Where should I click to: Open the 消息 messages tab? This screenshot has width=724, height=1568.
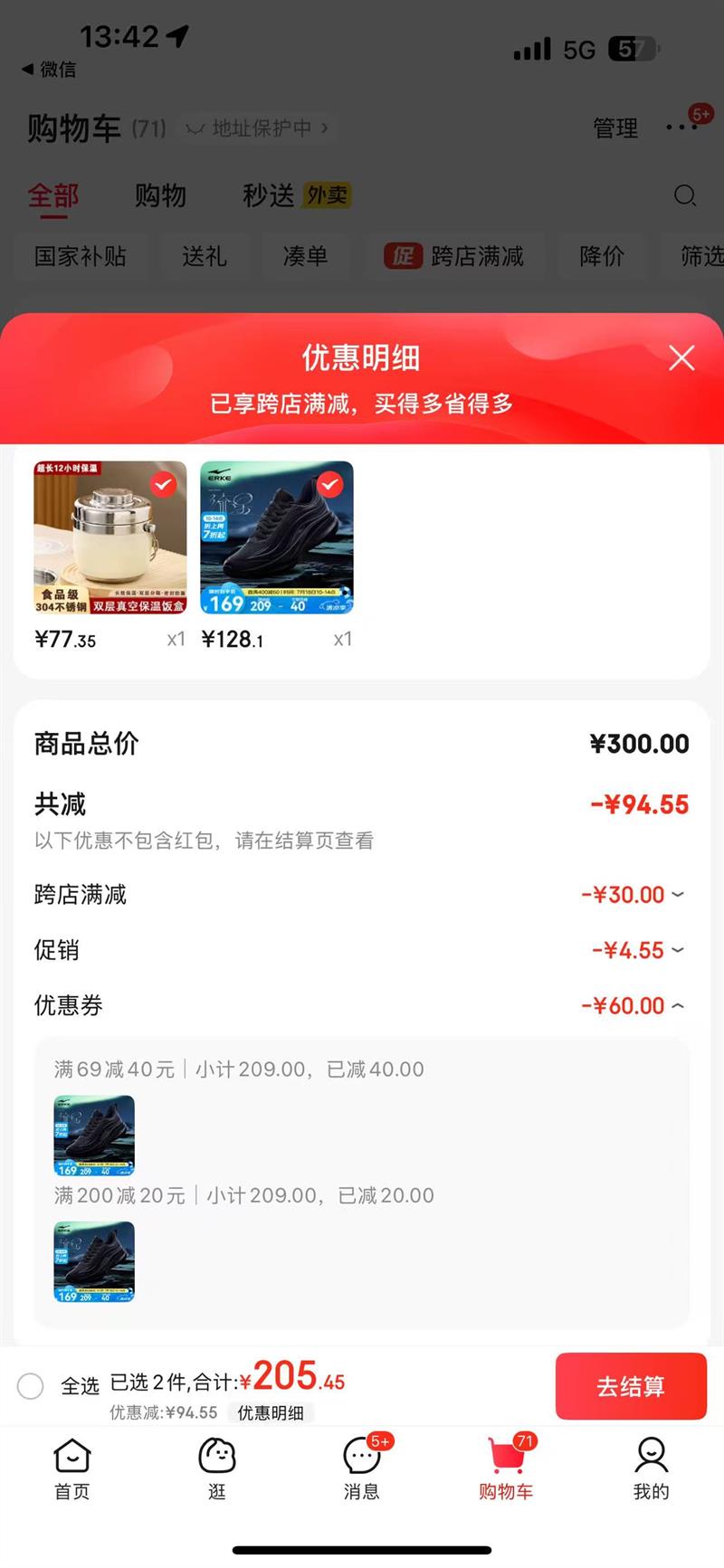coord(362,1469)
